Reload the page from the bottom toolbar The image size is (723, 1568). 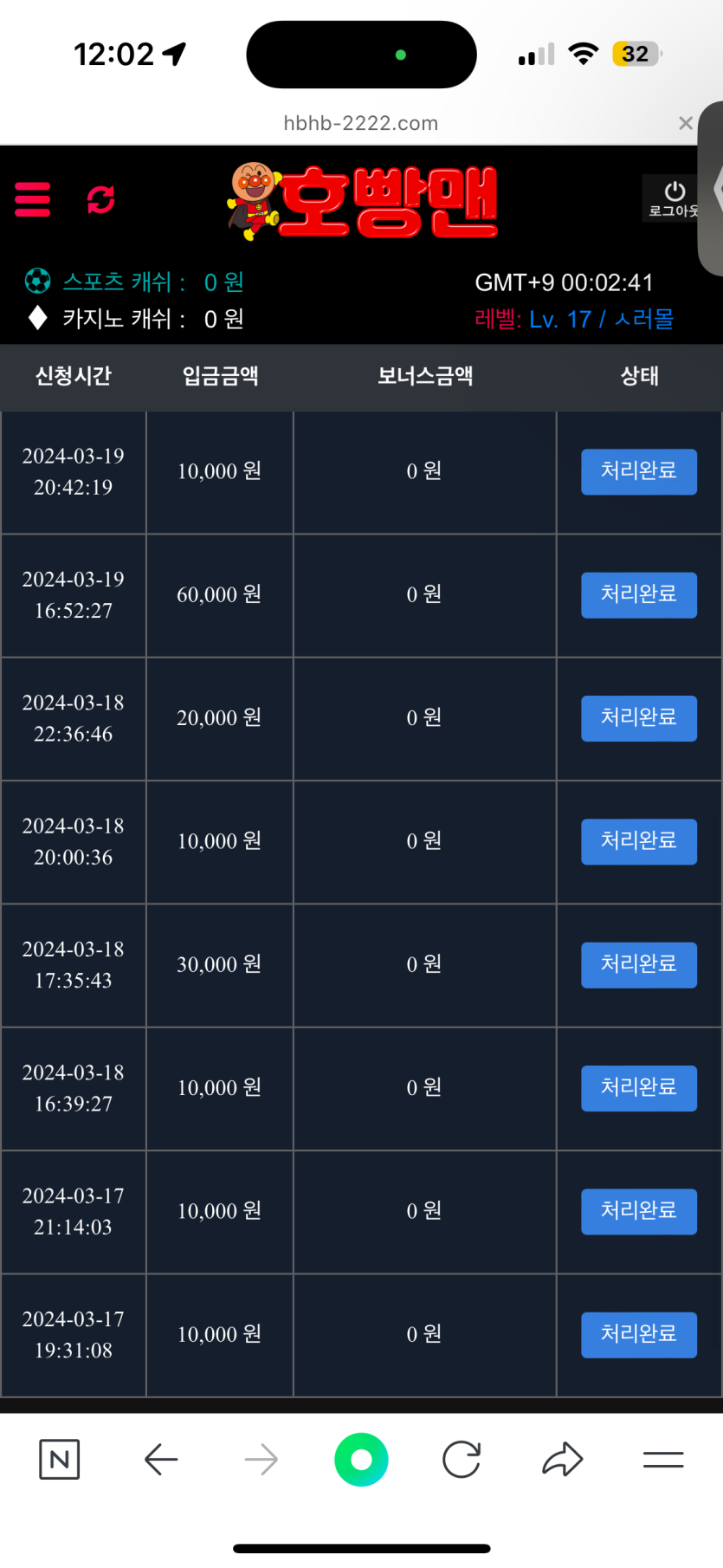coord(462,1460)
